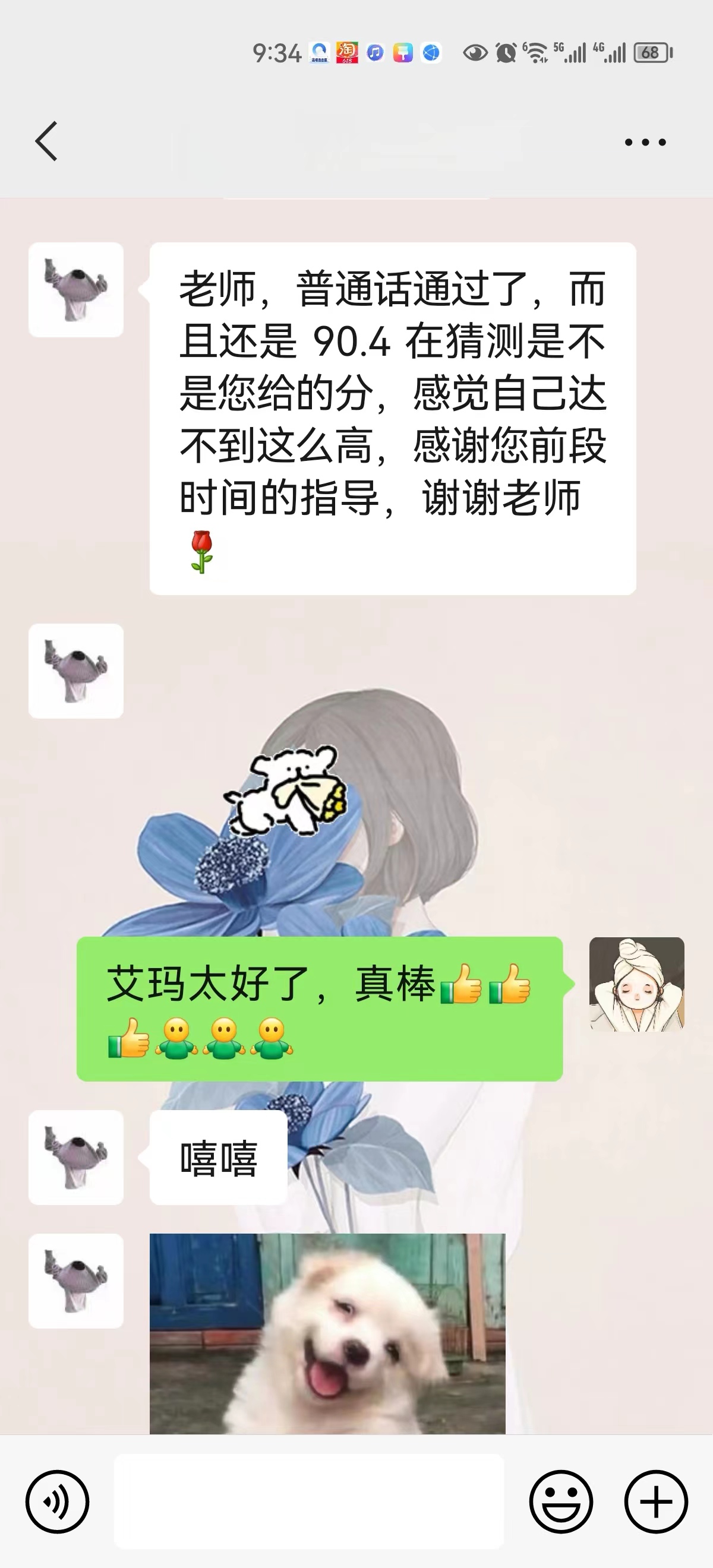713x1568 pixels.
Task: Open my own avatar beside the green message
Action: [x=636, y=984]
